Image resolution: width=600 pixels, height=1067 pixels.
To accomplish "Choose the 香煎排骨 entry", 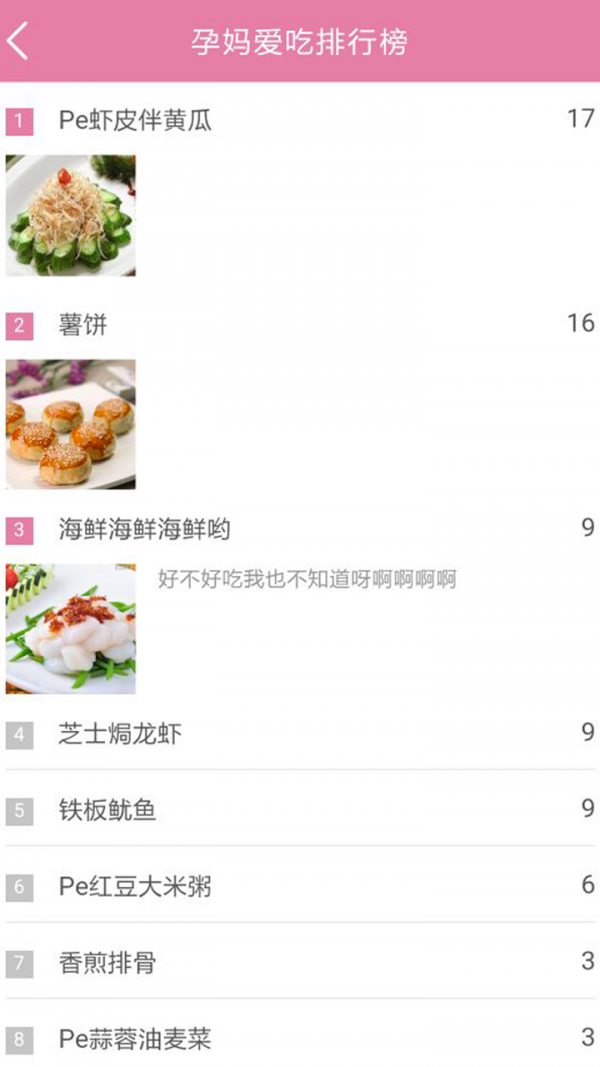I will [x=108, y=963].
